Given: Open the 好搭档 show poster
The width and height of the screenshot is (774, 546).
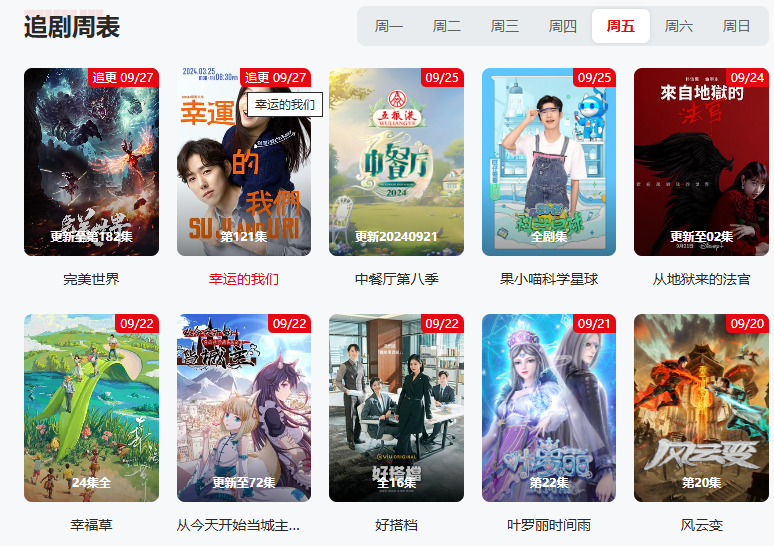Looking at the screenshot, I should click(396, 408).
